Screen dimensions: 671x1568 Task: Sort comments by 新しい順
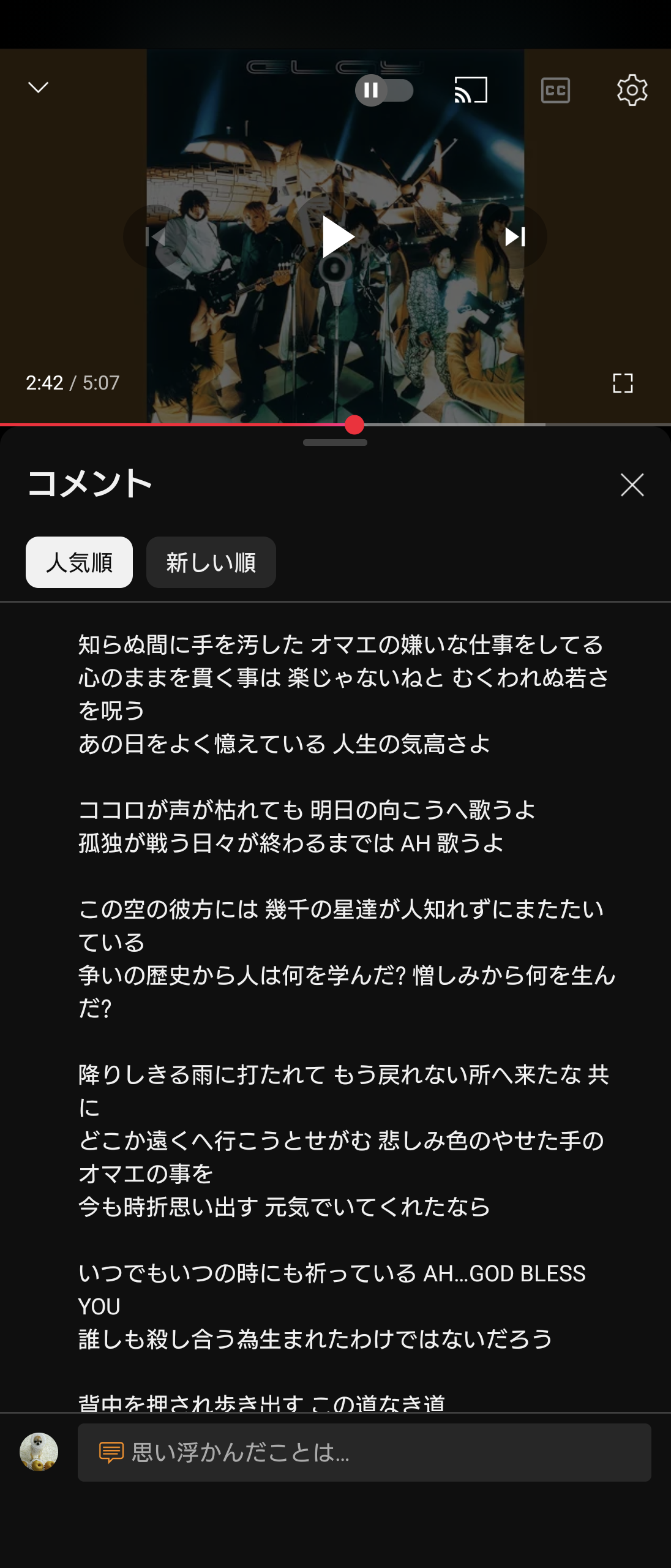pyautogui.click(x=211, y=562)
